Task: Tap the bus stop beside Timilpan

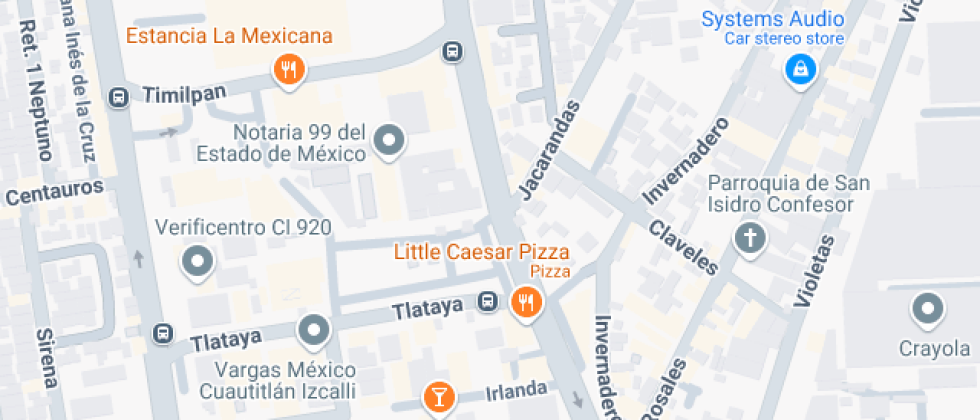Action: tap(118, 98)
